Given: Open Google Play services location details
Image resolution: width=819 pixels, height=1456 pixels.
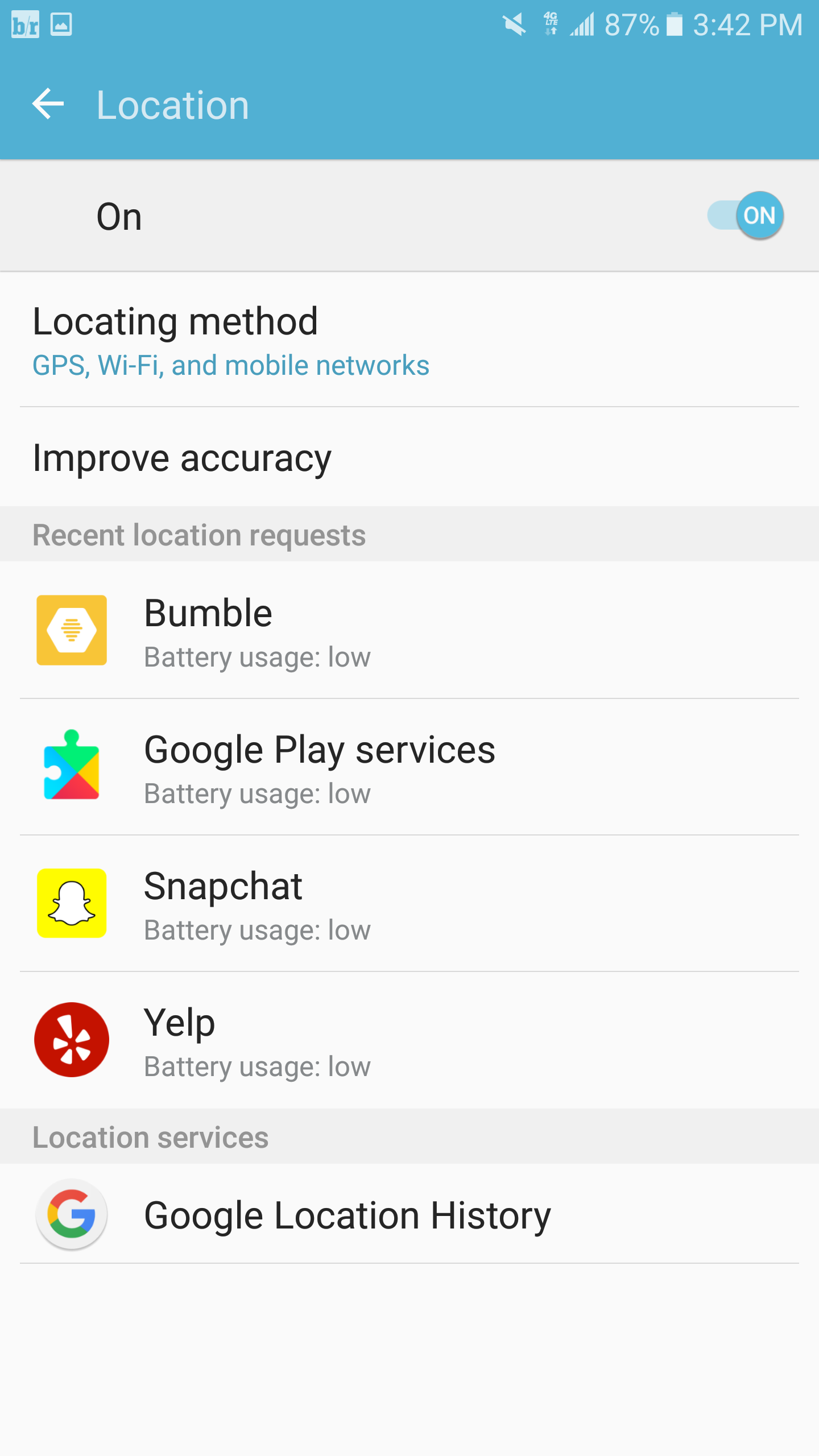Looking at the screenshot, I should tap(409, 767).
